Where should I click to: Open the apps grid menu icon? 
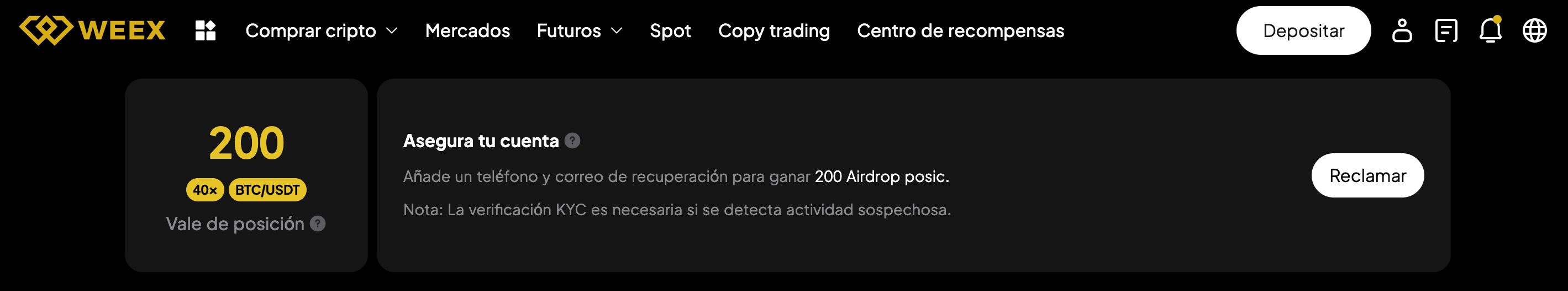coord(205,30)
